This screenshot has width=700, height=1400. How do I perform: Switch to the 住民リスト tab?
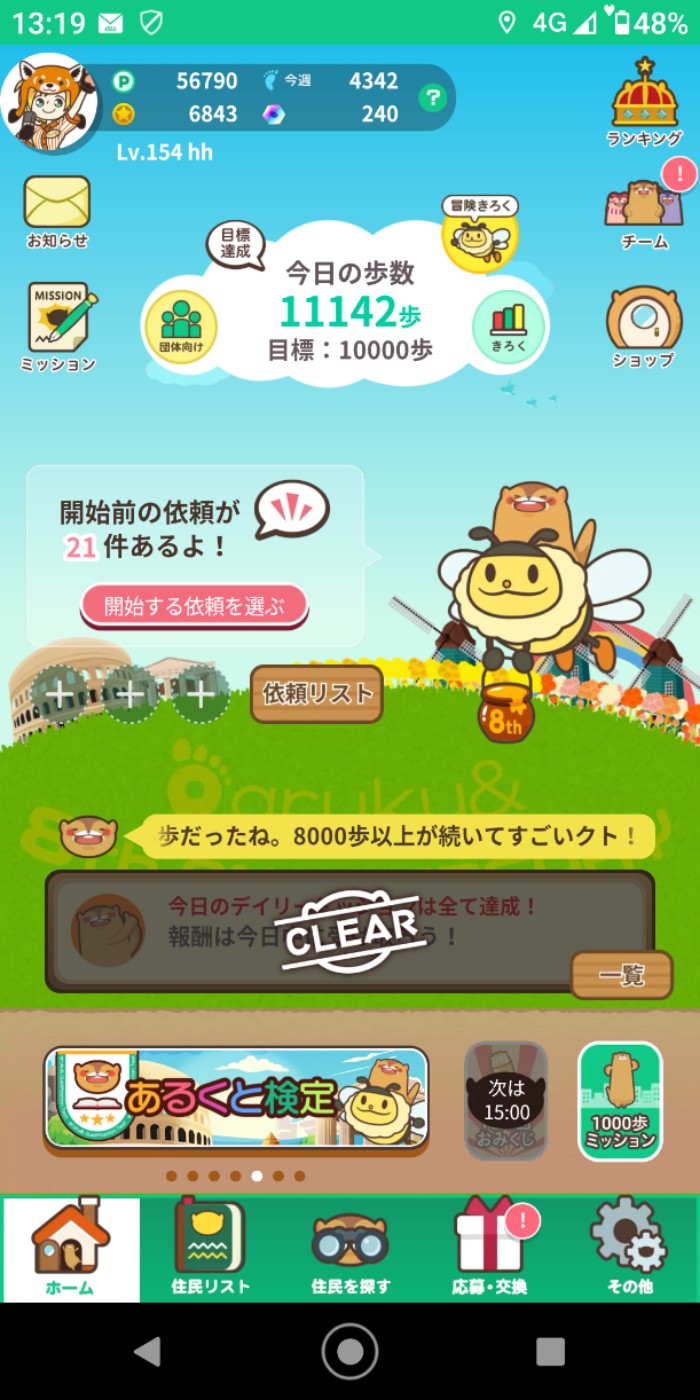(x=210, y=1248)
